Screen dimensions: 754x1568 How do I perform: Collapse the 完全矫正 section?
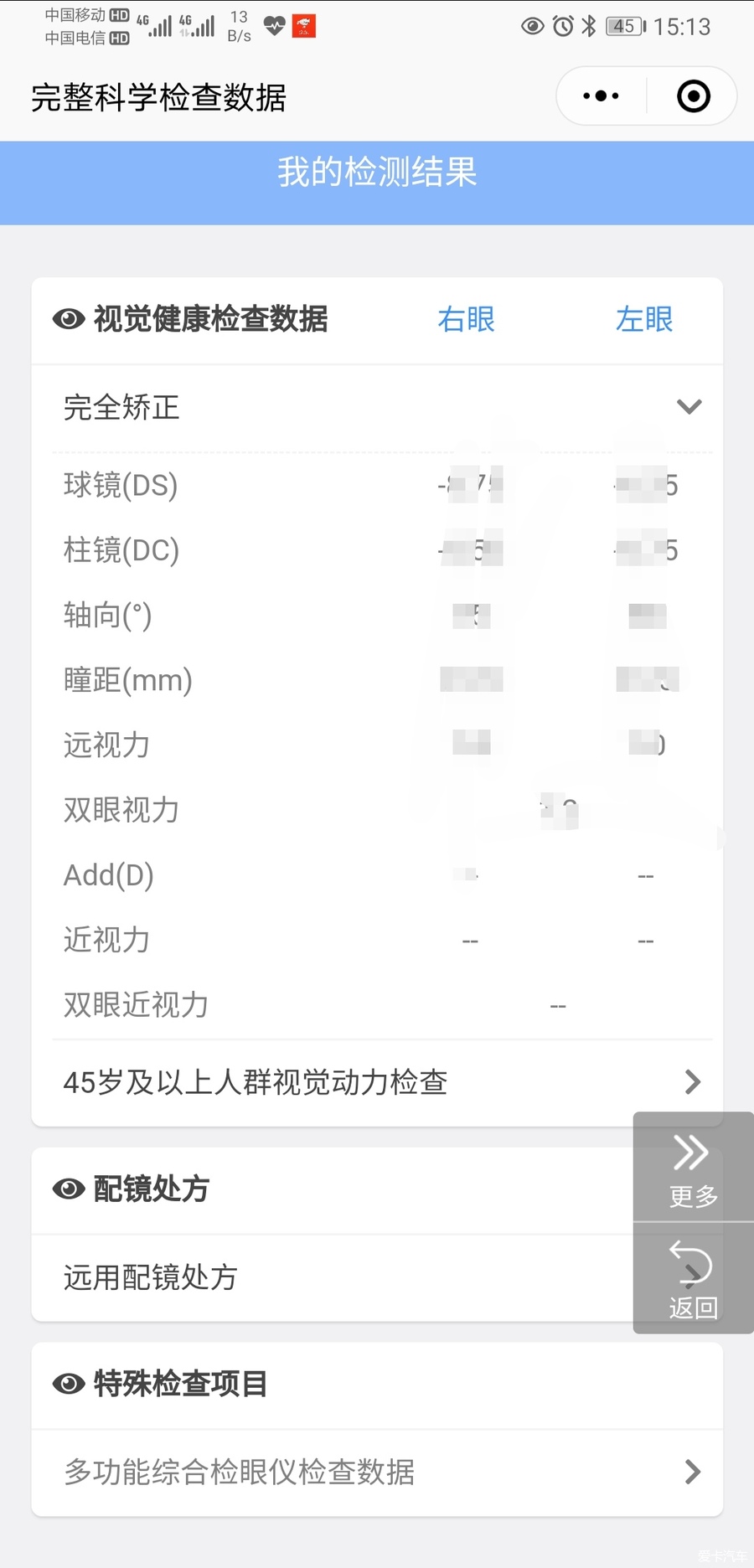click(x=377, y=408)
